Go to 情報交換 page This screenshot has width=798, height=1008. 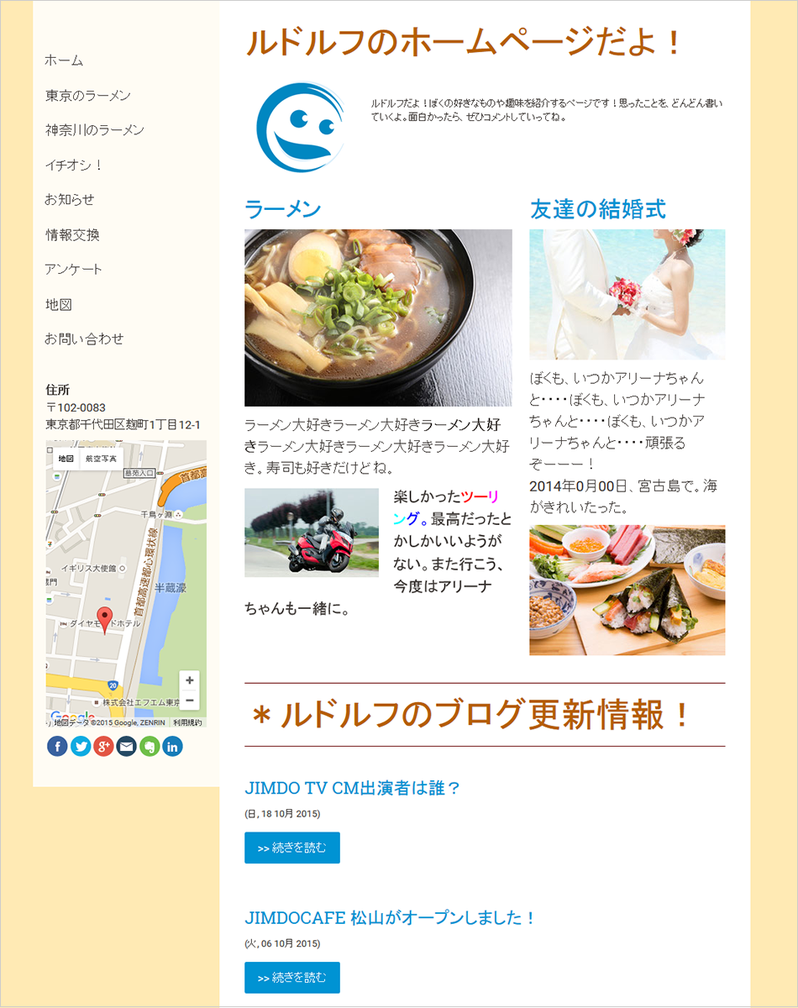[x=72, y=235]
